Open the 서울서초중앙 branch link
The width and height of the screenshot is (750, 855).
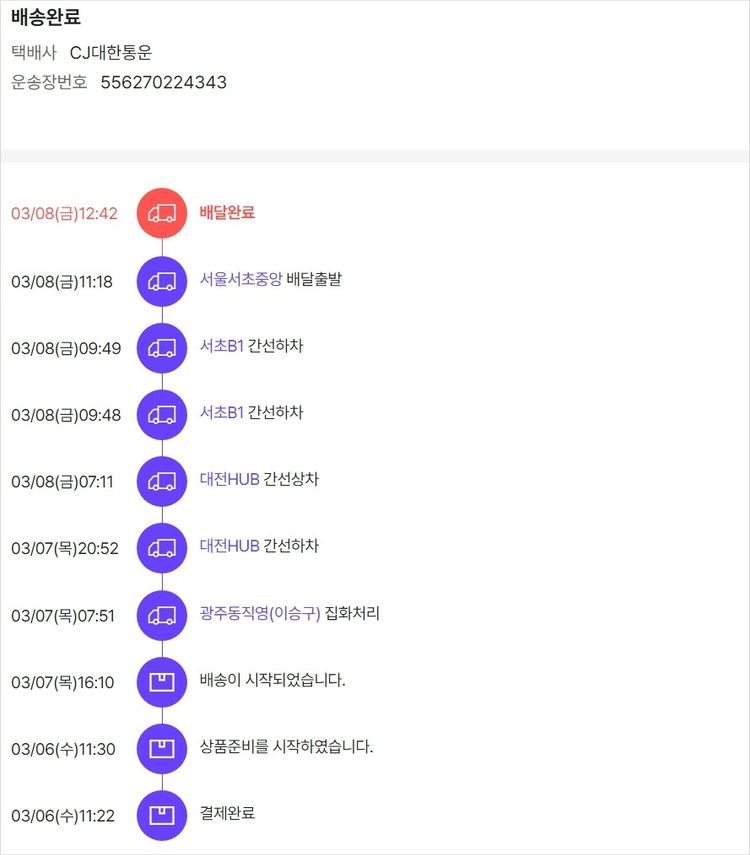pyautogui.click(x=240, y=280)
